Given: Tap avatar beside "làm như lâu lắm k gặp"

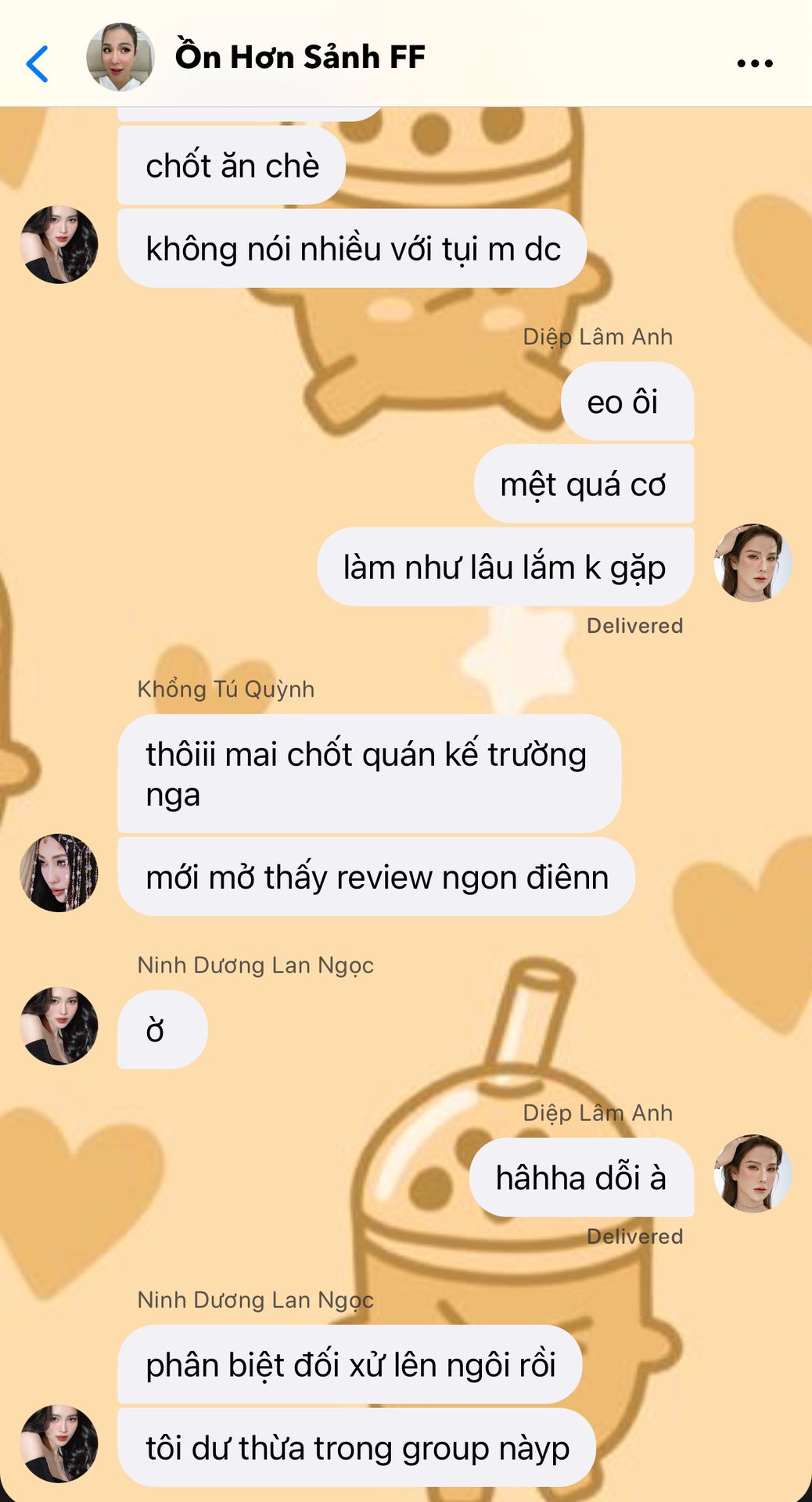Looking at the screenshot, I should pyautogui.click(x=753, y=563).
